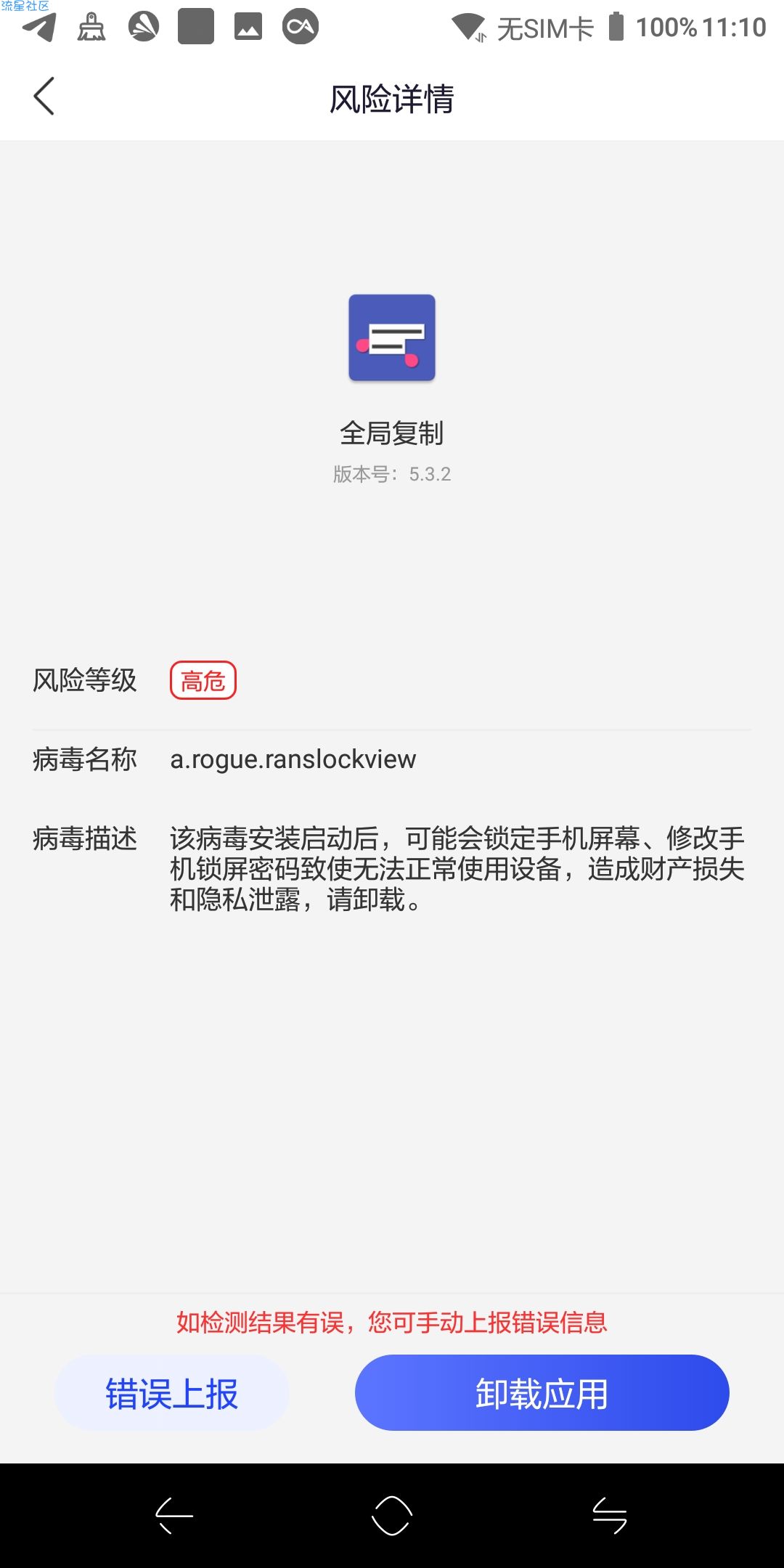The width and height of the screenshot is (784, 1568).
Task: Uninstall the app with 卸载应用
Action: 542,1393
